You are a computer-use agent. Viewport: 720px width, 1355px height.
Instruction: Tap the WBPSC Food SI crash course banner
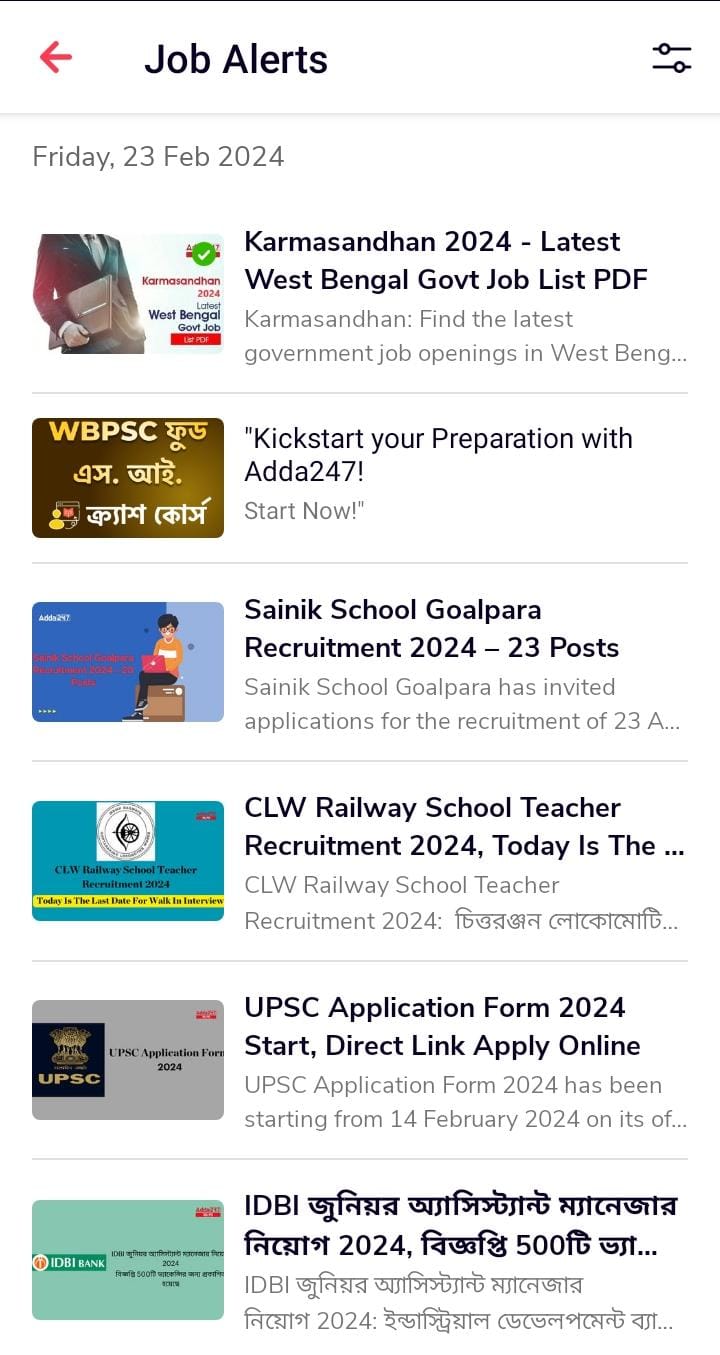[127, 477]
